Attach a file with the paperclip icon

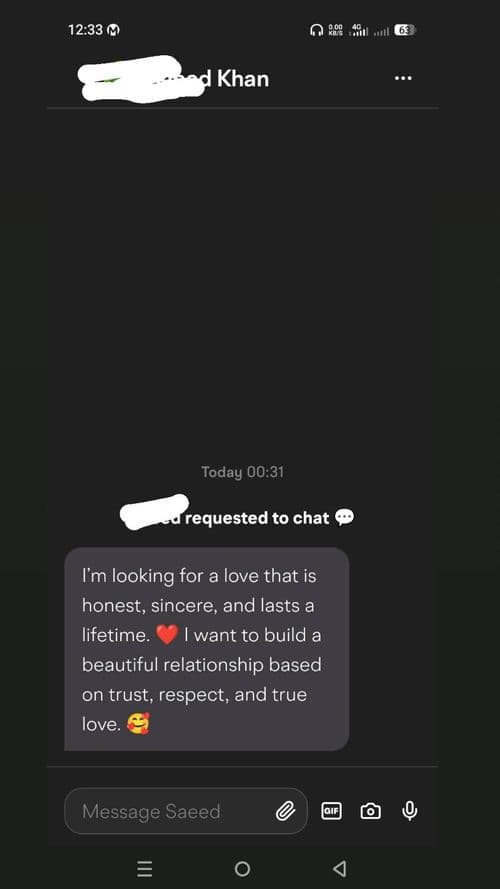coord(286,811)
